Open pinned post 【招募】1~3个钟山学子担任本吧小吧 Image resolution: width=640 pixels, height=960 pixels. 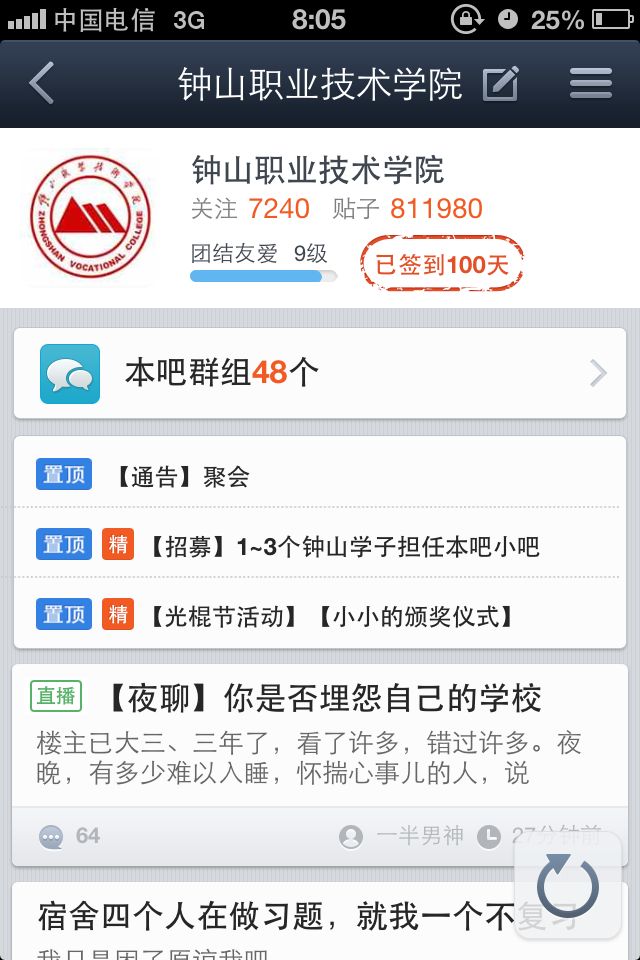[320, 544]
